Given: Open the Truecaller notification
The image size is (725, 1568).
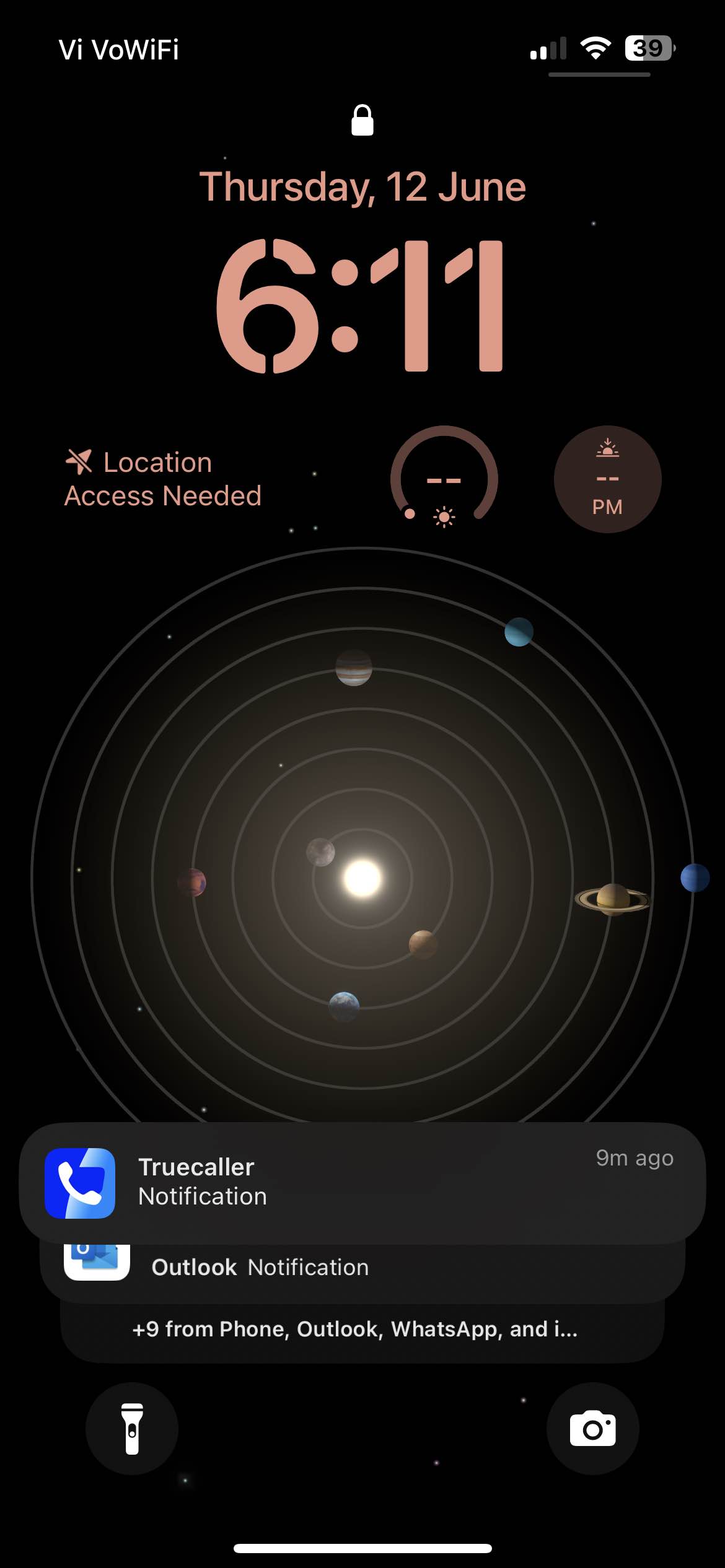Looking at the screenshot, I should [x=362, y=1182].
